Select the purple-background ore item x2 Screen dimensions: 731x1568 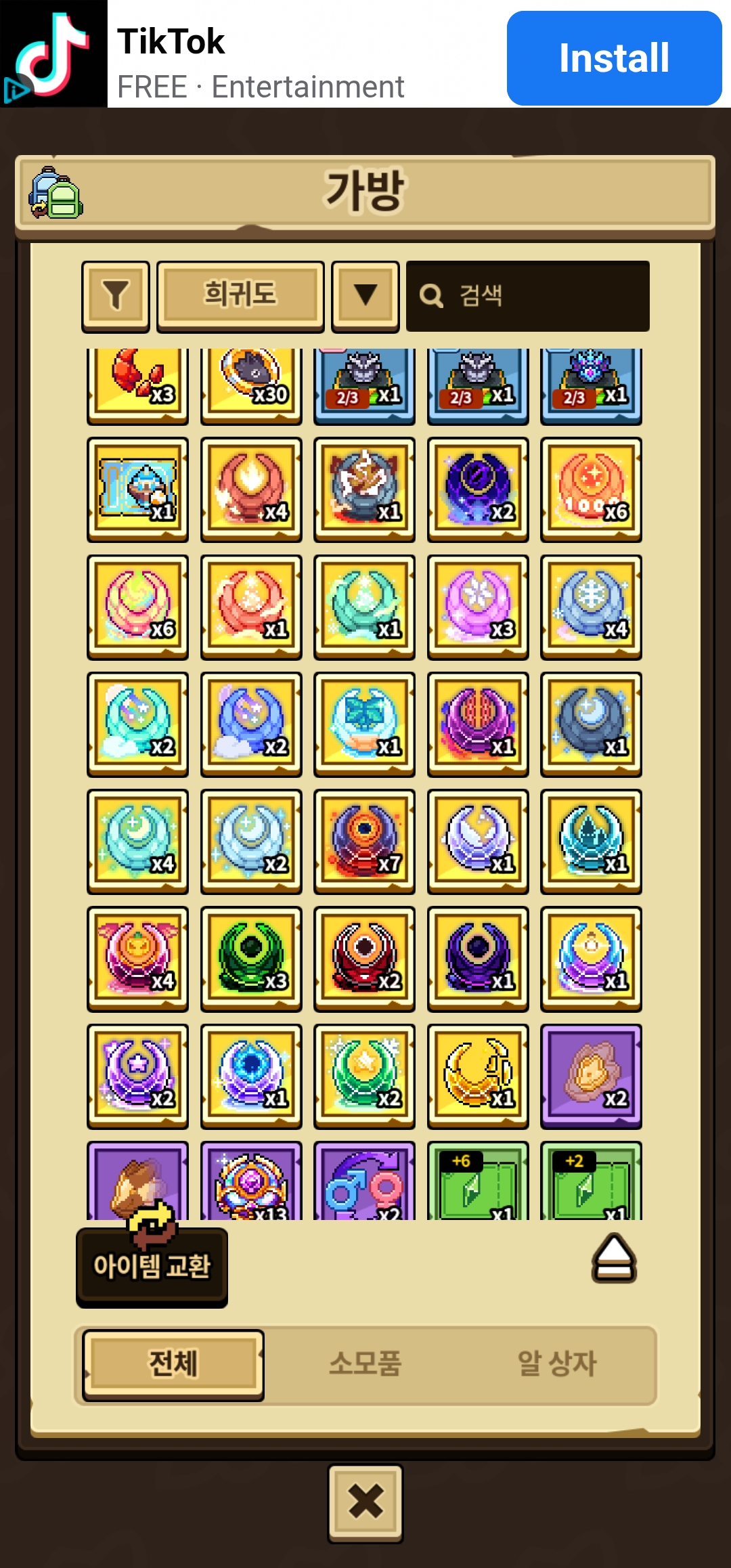coord(591,1075)
